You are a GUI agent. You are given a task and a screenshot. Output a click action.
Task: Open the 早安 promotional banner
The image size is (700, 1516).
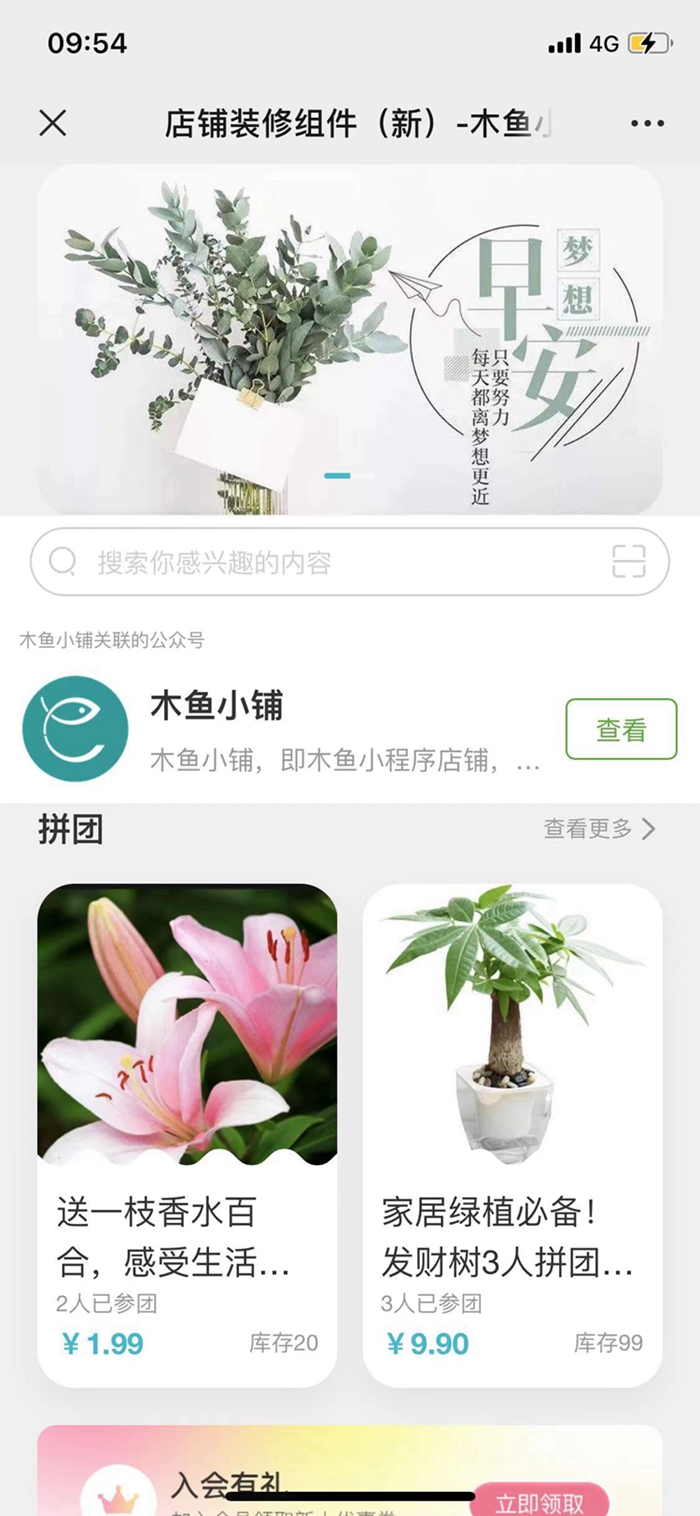[350, 340]
